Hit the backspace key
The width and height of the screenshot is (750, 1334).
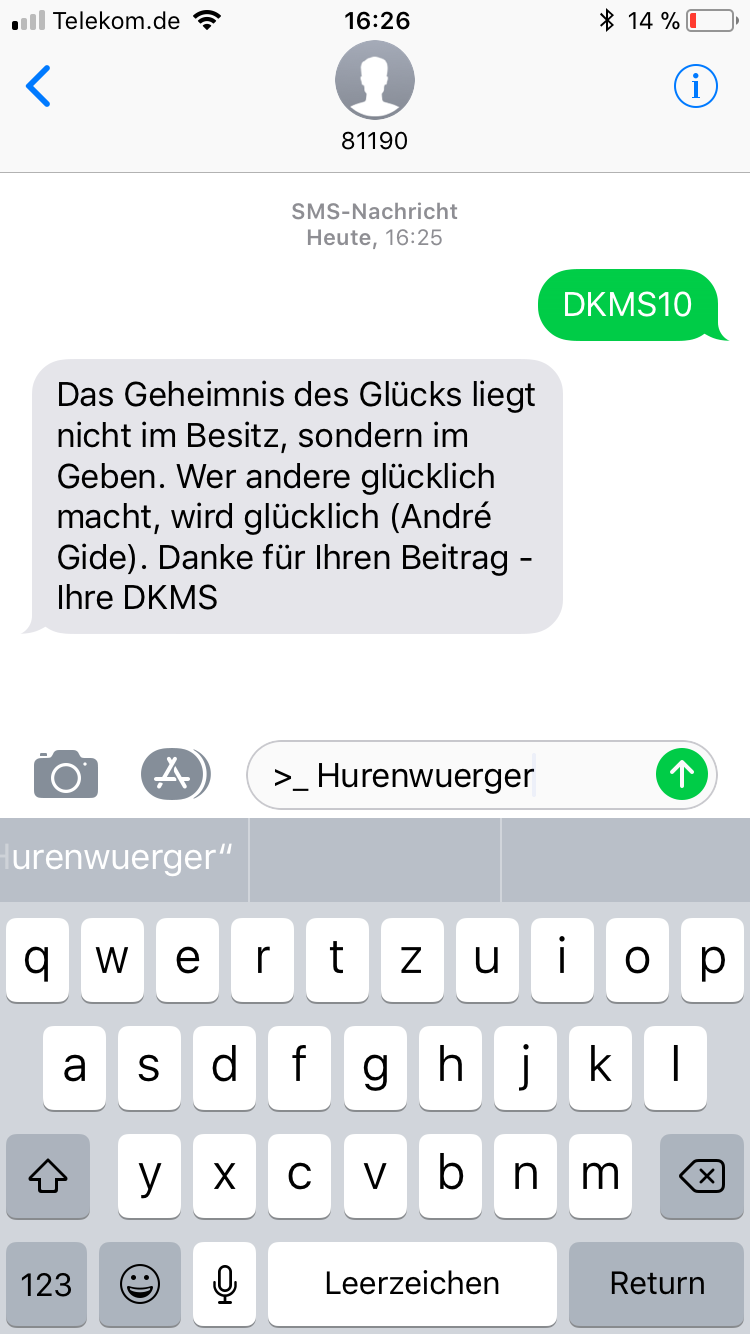(701, 1177)
